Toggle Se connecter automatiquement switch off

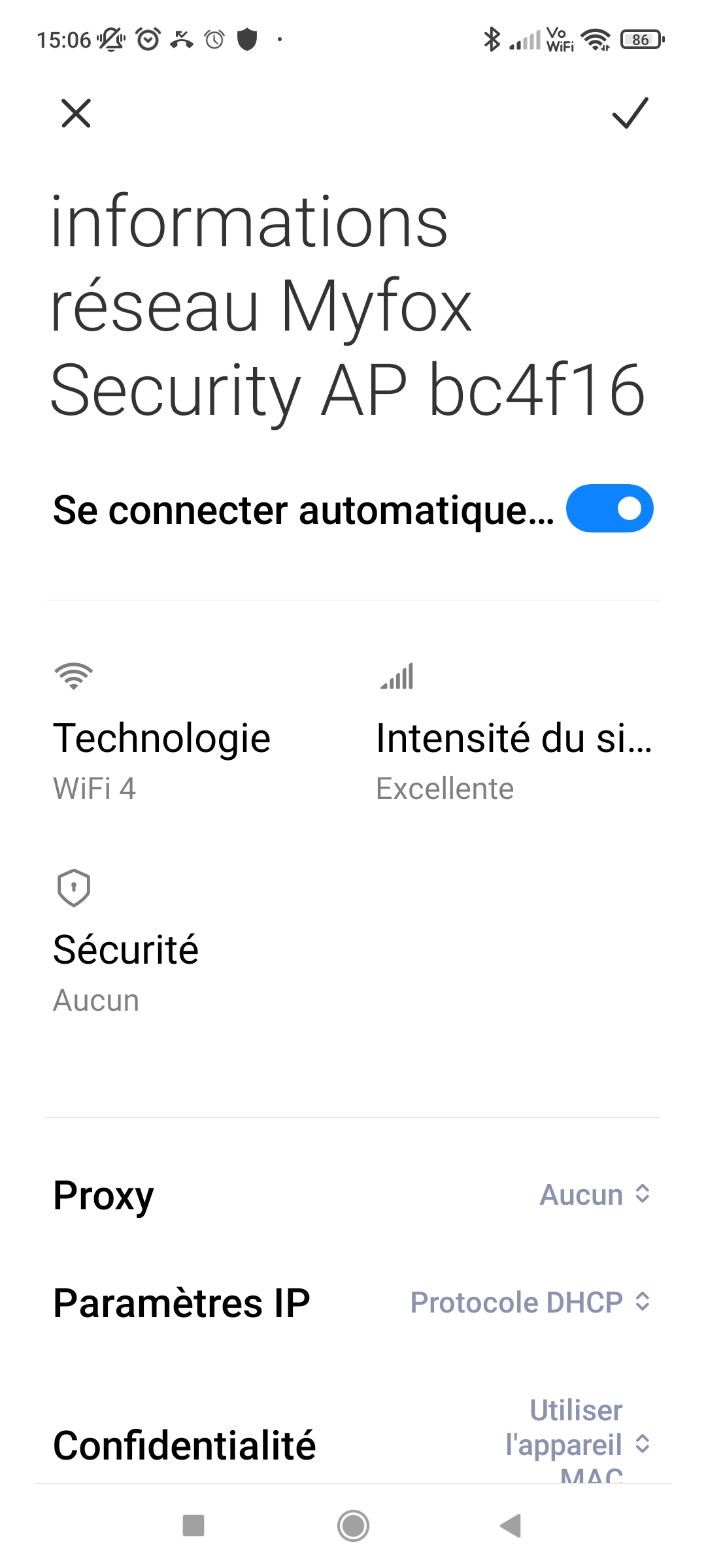click(x=609, y=509)
